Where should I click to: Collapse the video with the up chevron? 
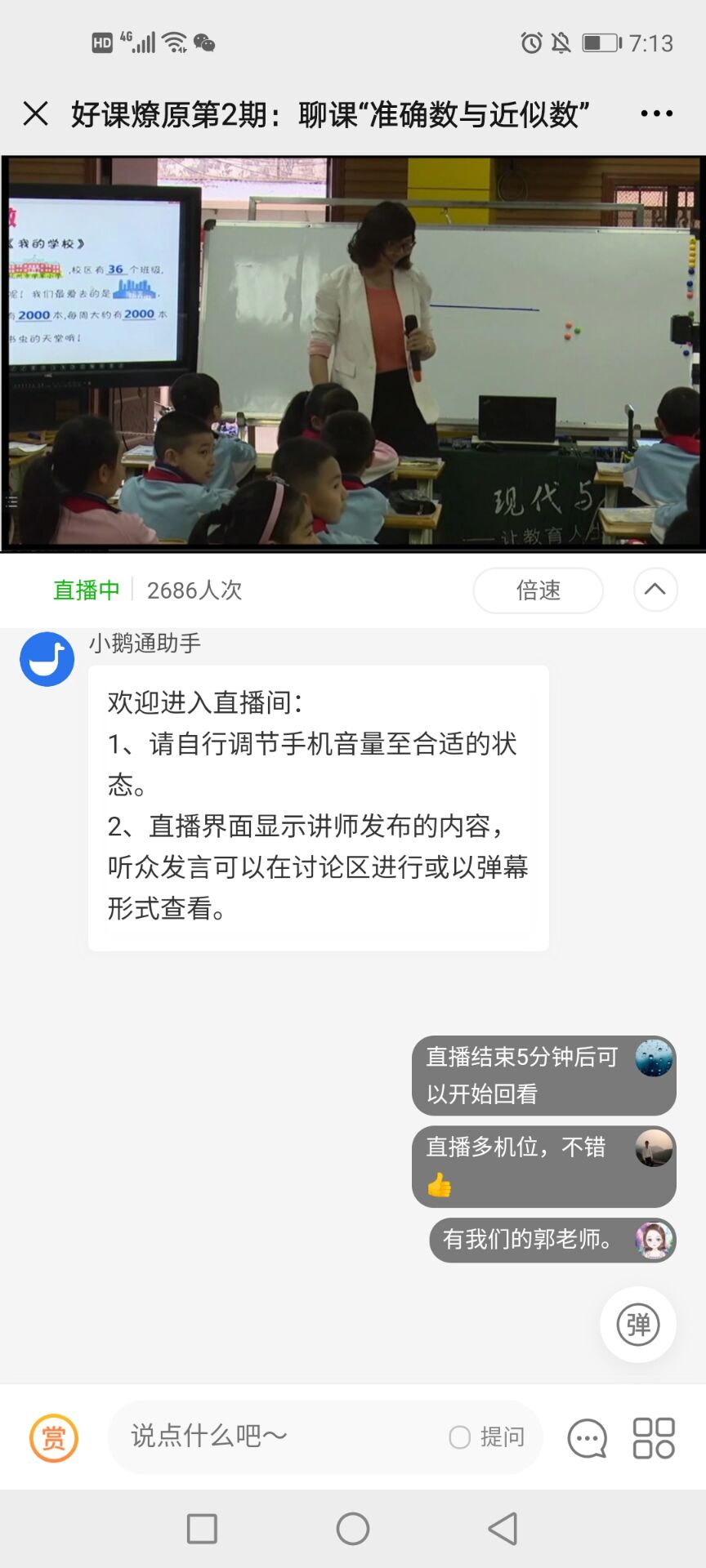[x=655, y=590]
